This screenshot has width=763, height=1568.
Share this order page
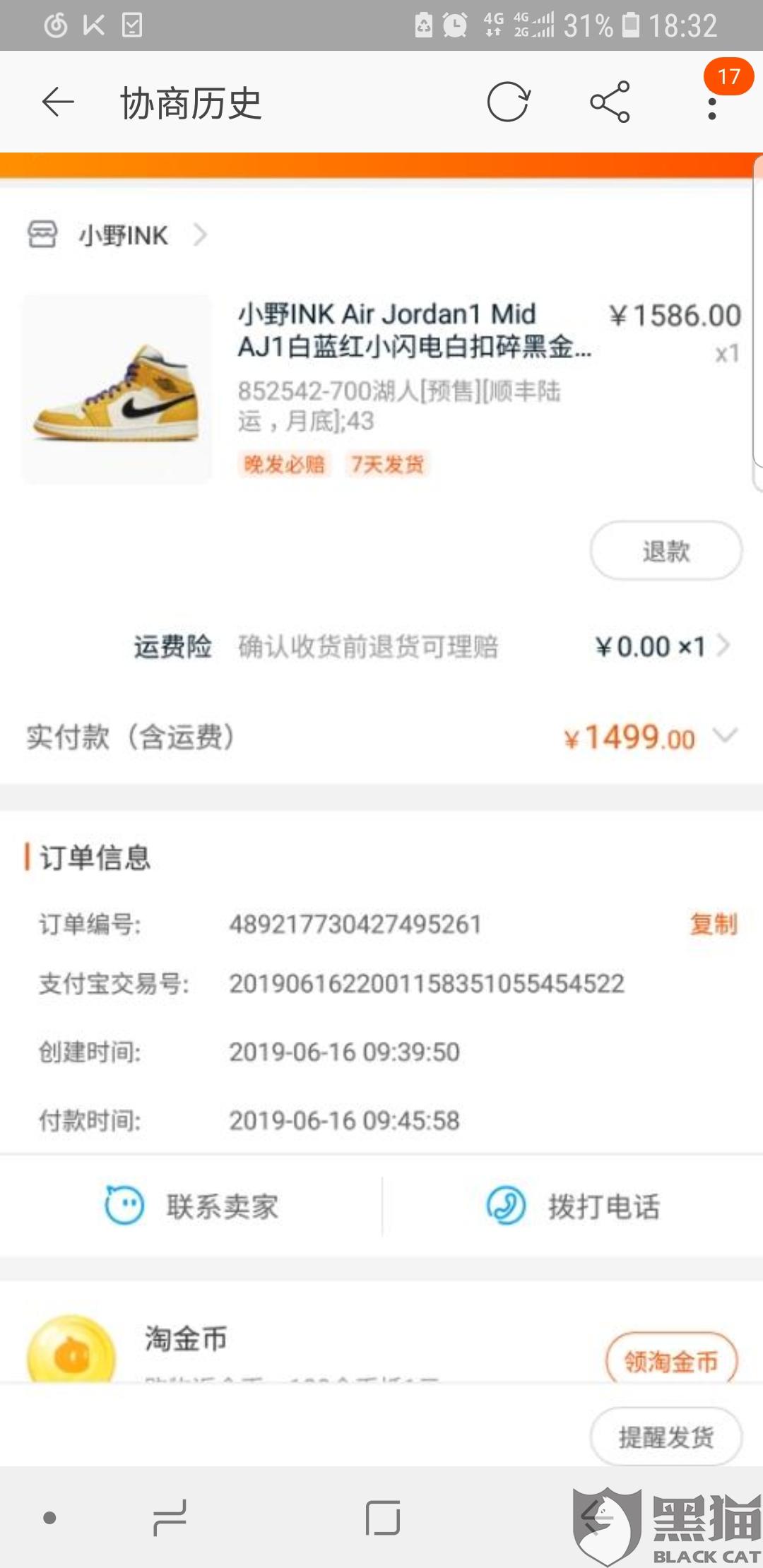coord(610,102)
